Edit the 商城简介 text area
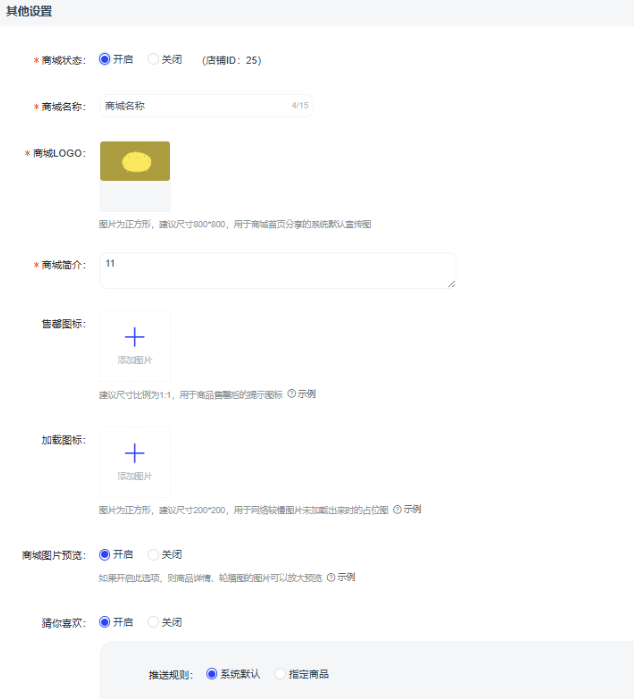This screenshot has height=699, width=634. tap(277, 270)
